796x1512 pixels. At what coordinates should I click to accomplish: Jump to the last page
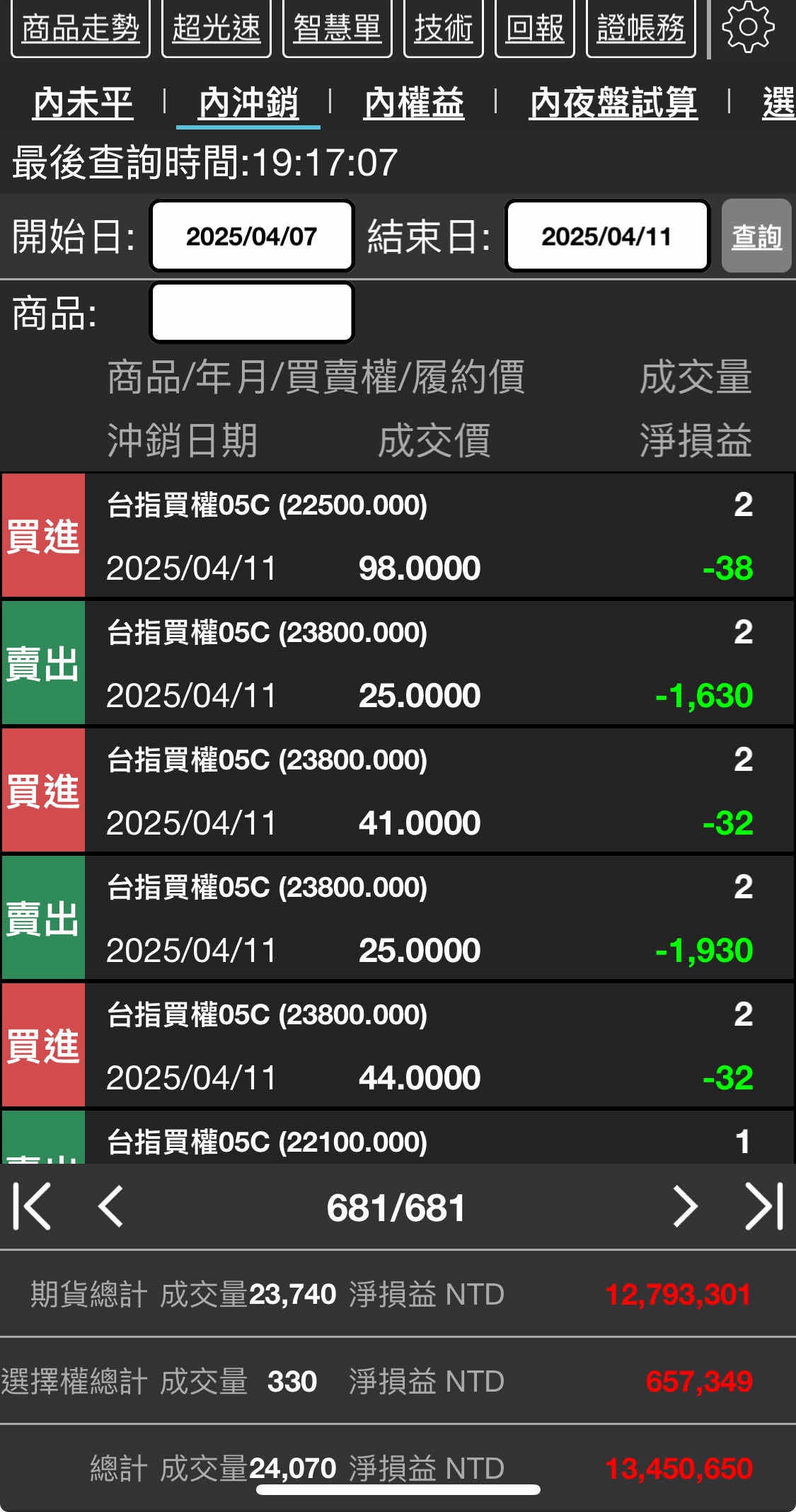pos(764,1206)
